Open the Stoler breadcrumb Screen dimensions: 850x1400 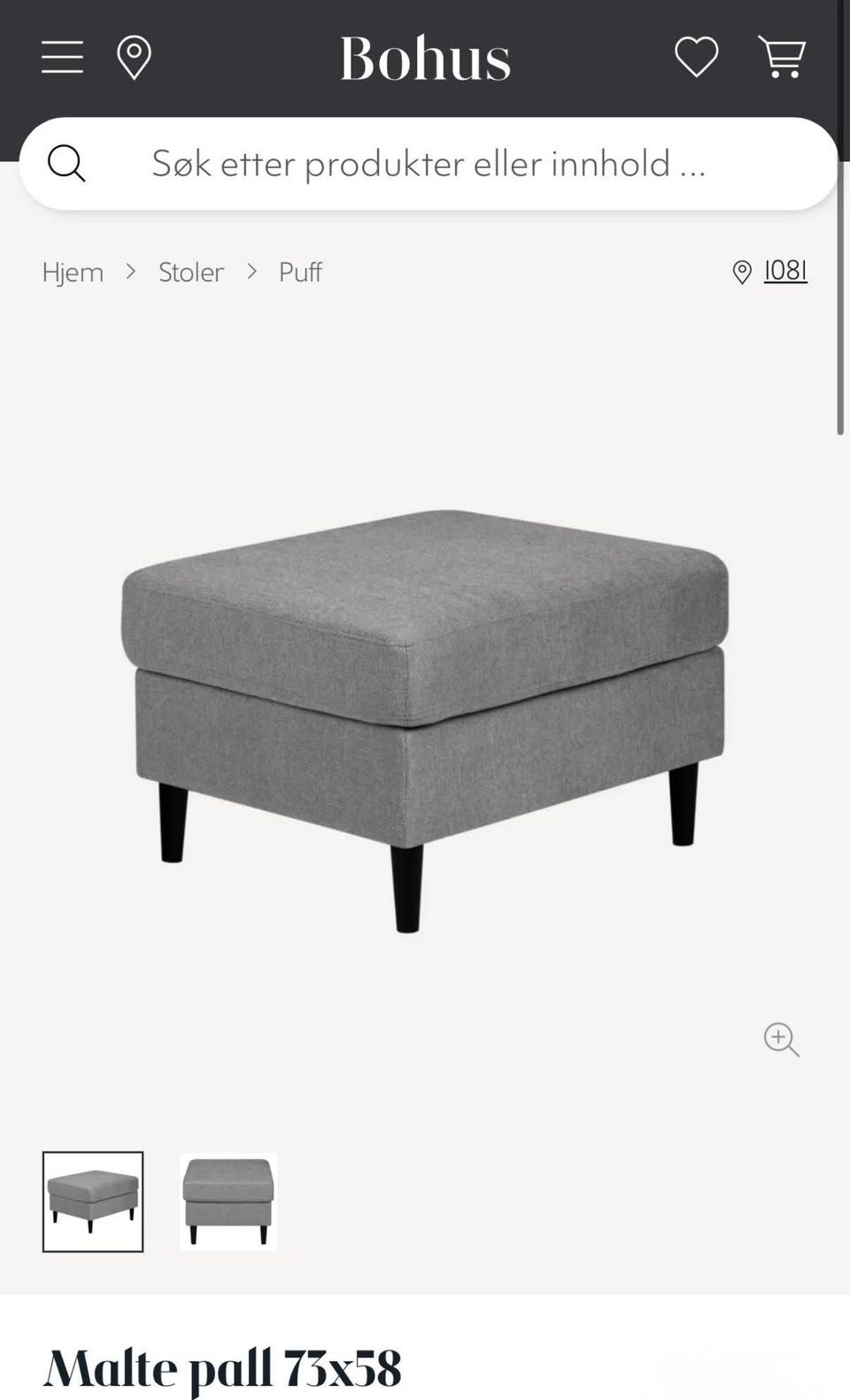coord(191,272)
